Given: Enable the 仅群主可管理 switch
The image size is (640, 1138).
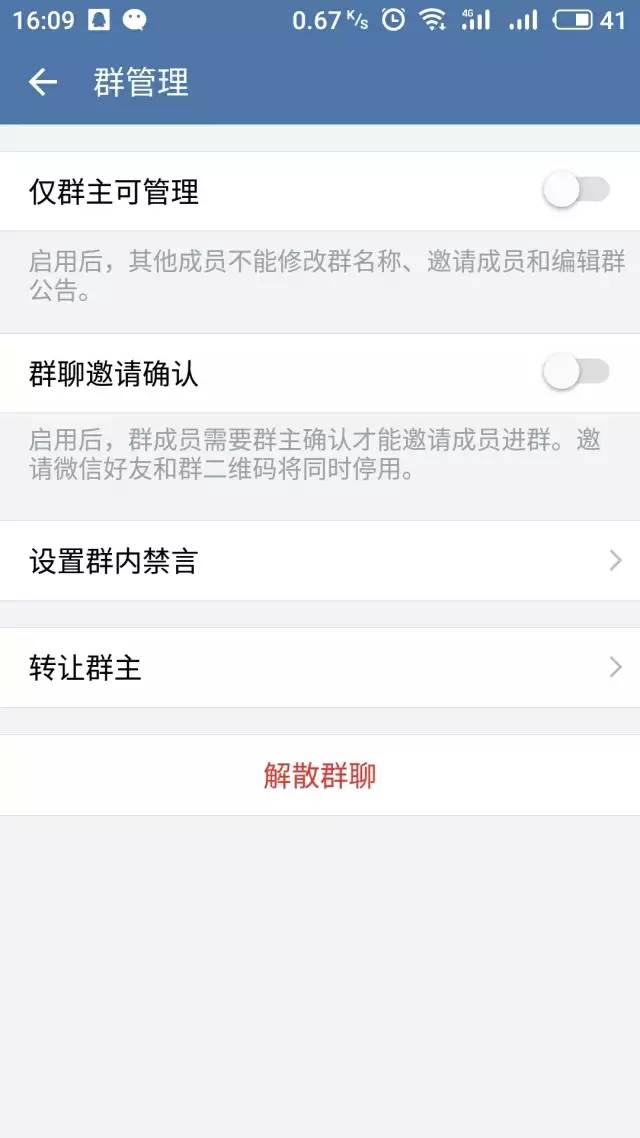Looking at the screenshot, I should pos(576,191).
